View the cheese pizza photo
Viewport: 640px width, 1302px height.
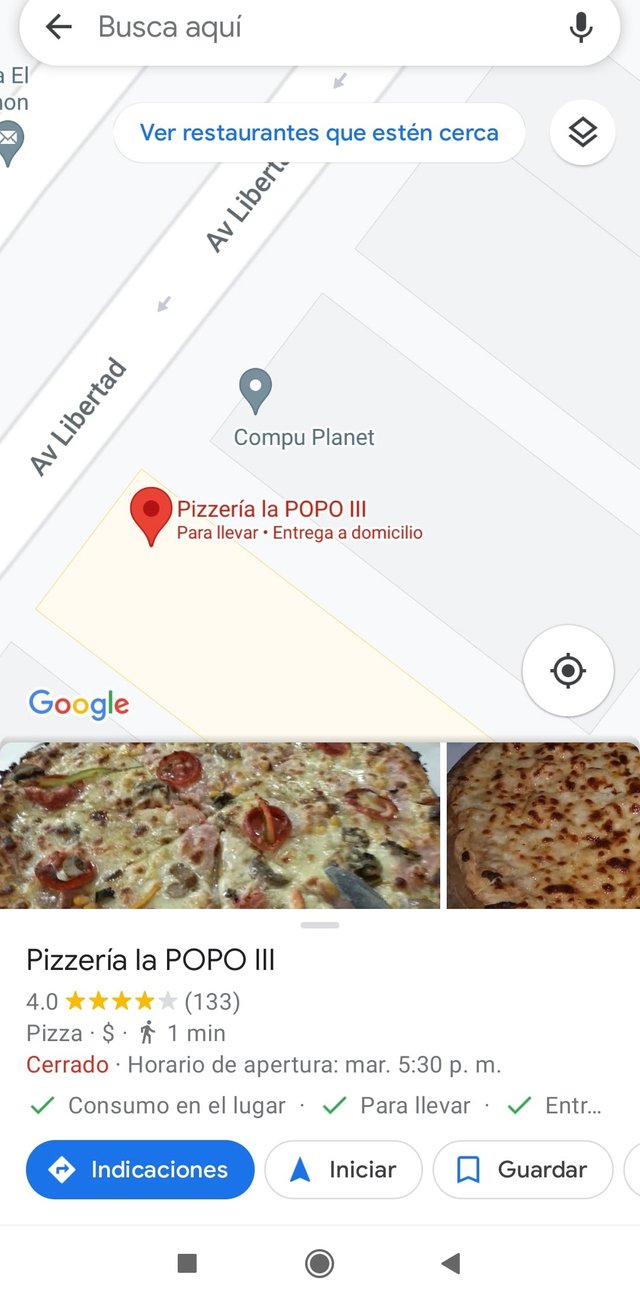click(x=543, y=825)
